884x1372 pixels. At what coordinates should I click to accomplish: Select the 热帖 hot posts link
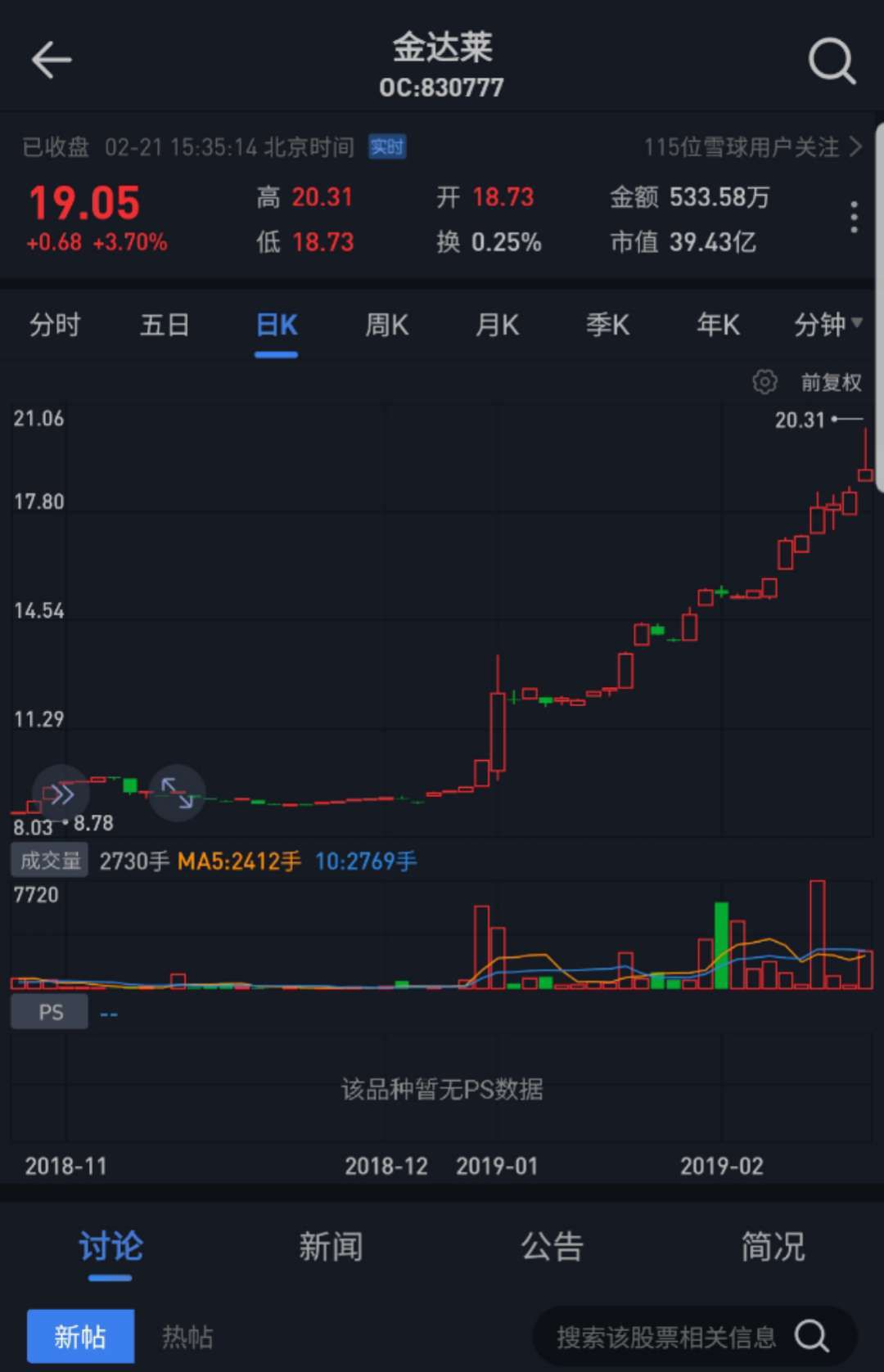(187, 1337)
